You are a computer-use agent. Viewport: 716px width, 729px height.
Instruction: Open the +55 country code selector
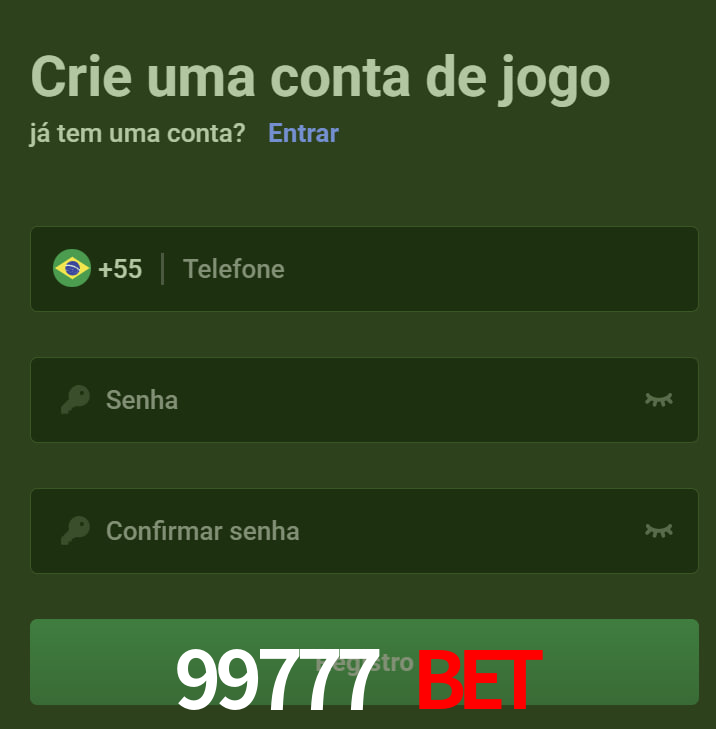[98, 269]
